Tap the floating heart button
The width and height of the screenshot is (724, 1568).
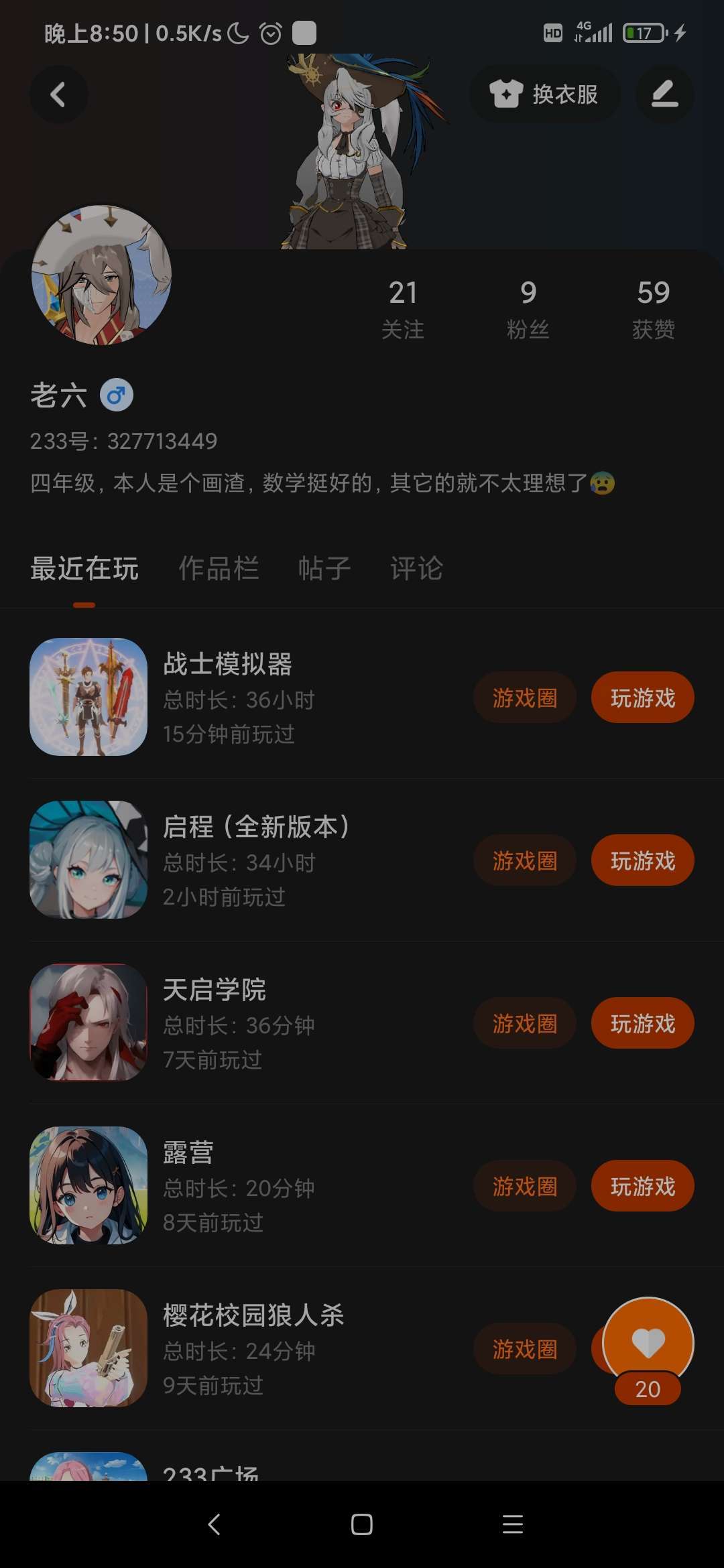[648, 1344]
